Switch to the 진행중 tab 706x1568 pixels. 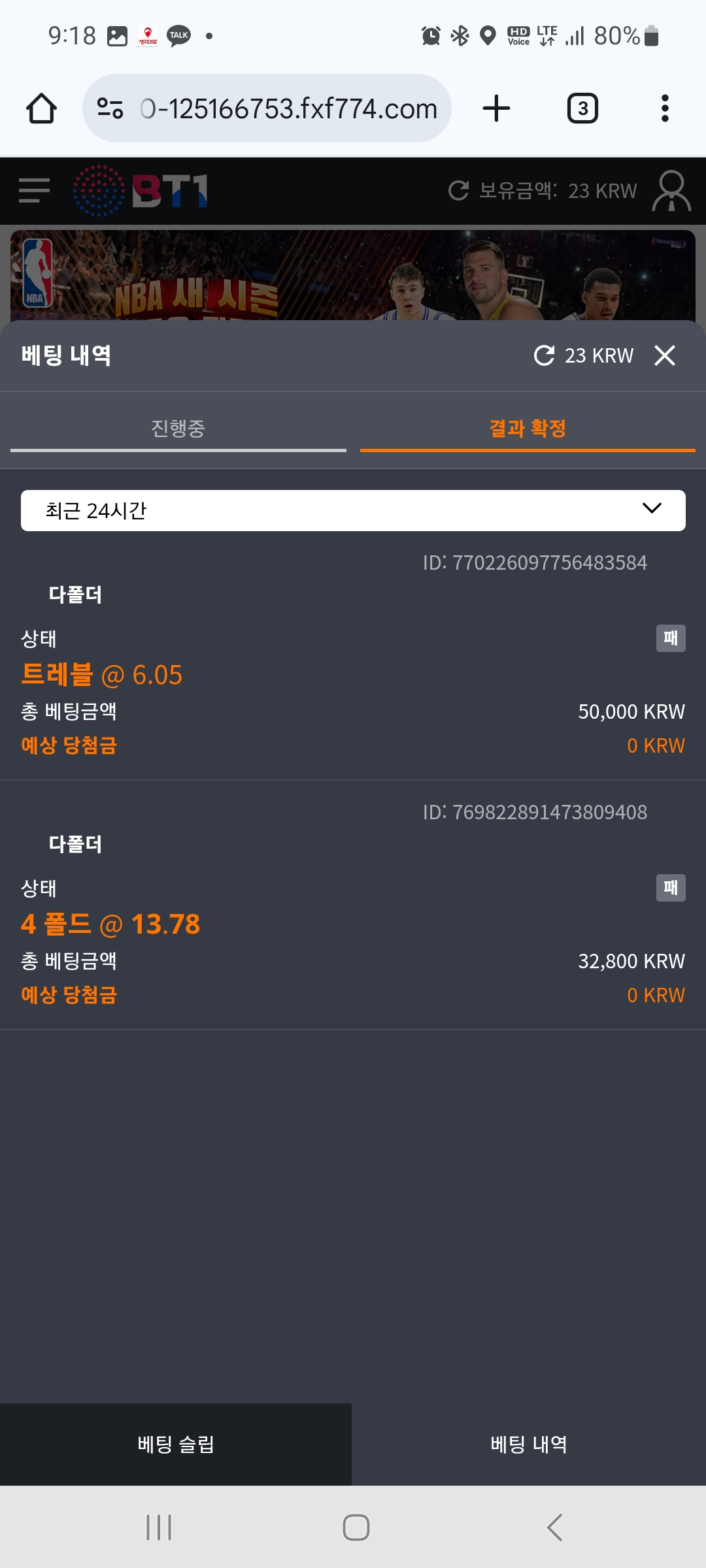(x=178, y=429)
